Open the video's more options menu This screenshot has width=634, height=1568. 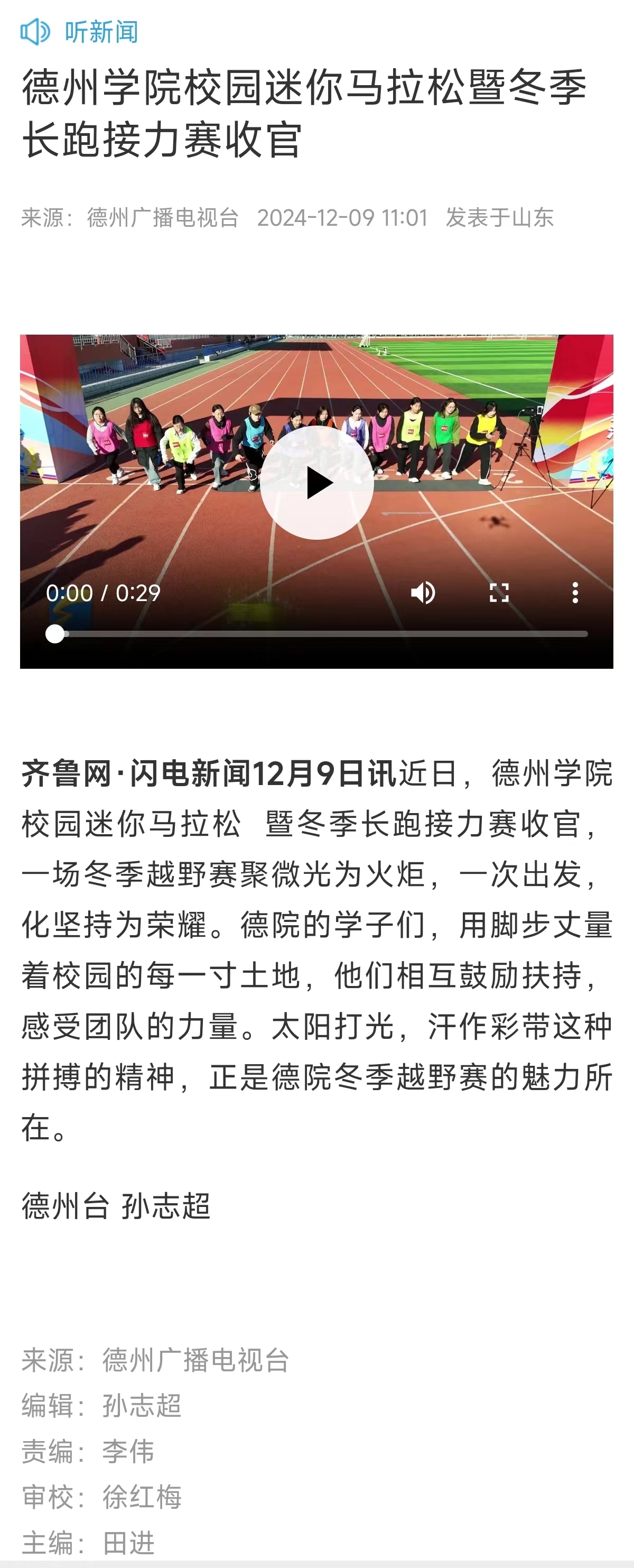pos(575,592)
